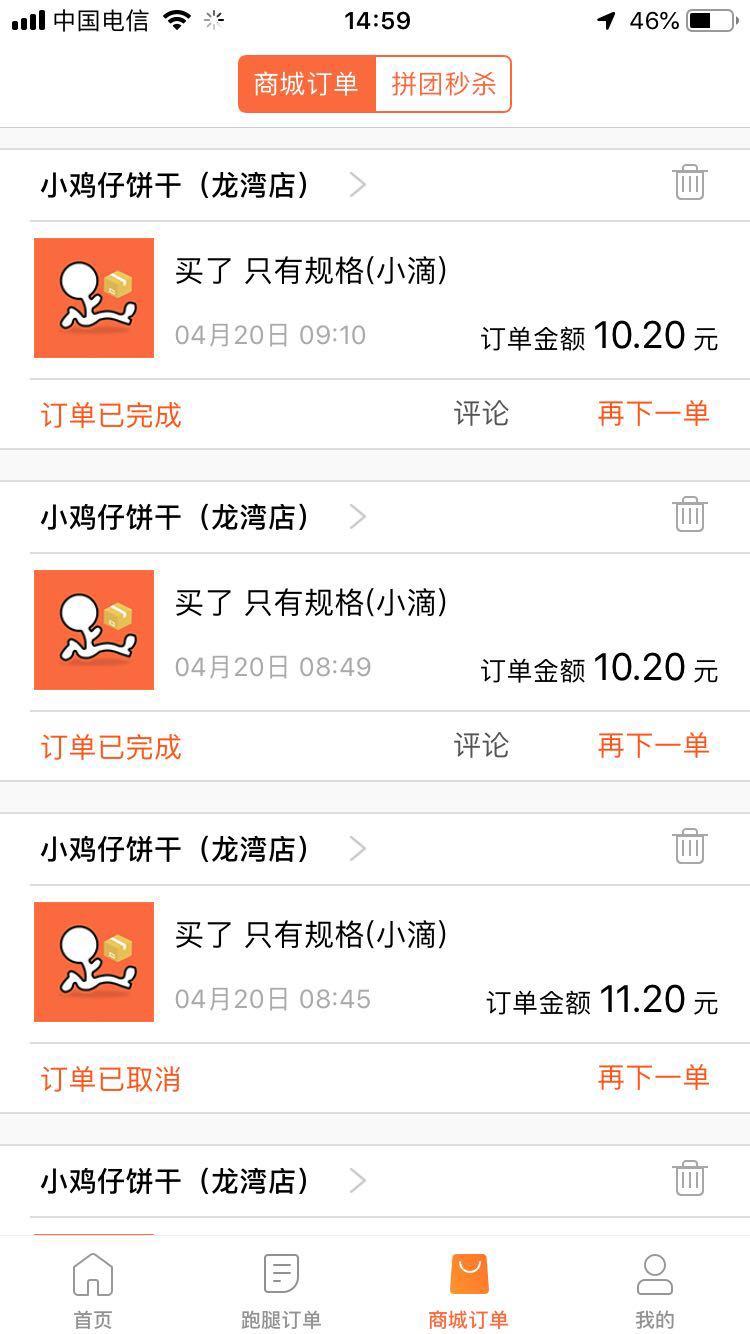The width and height of the screenshot is (750, 1334).
Task: Tap the product image on the 08:45 order
Action: click(93, 962)
